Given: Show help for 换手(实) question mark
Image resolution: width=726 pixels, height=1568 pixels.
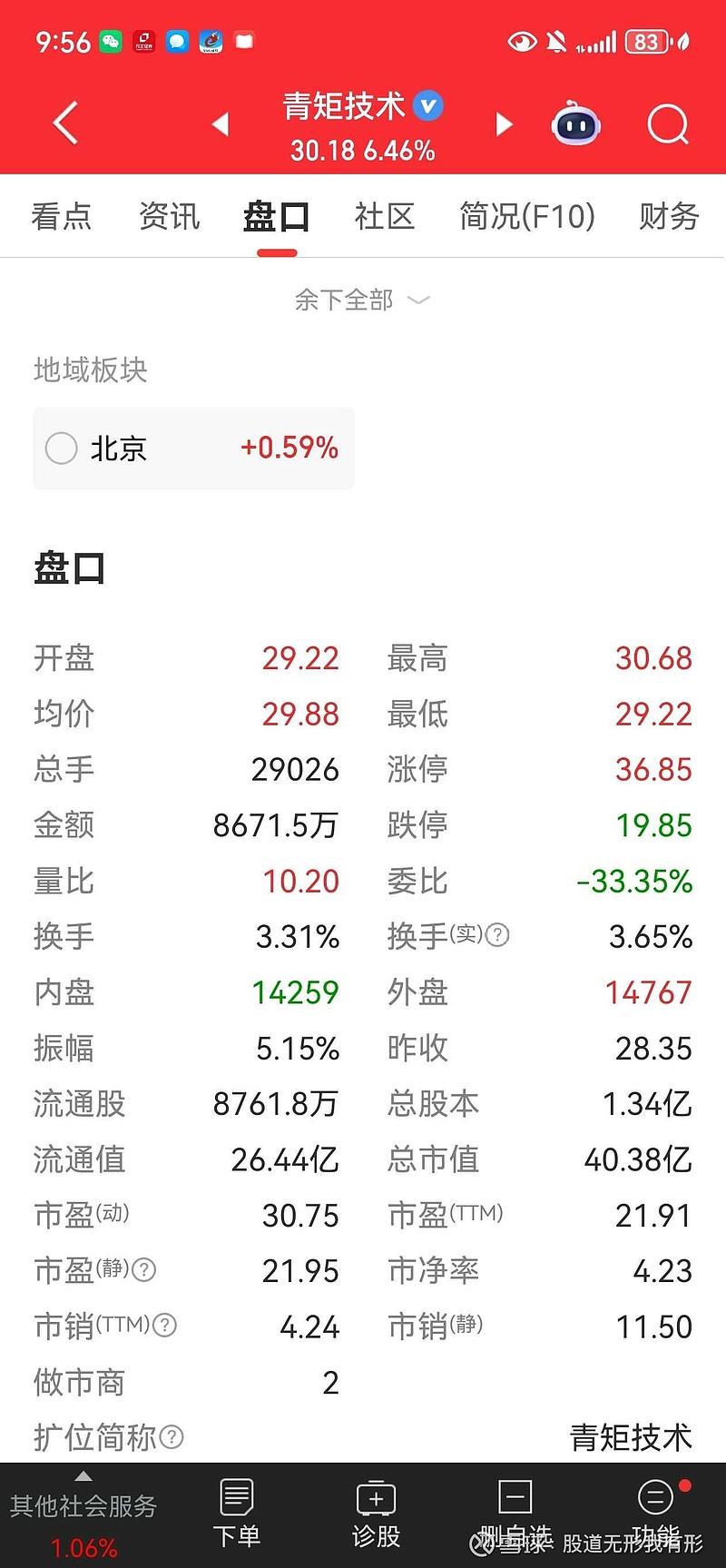Looking at the screenshot, I should click(498, 935).
